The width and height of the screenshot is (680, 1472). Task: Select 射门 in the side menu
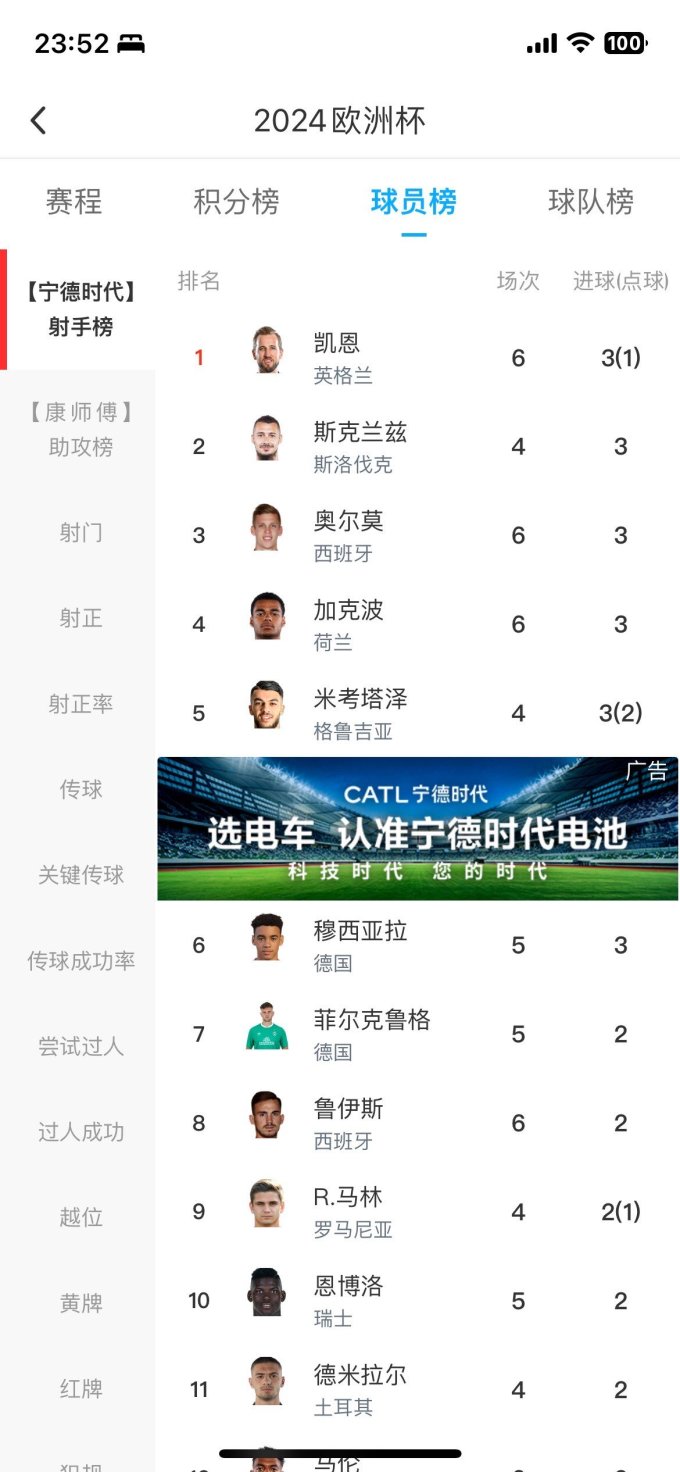80,533
